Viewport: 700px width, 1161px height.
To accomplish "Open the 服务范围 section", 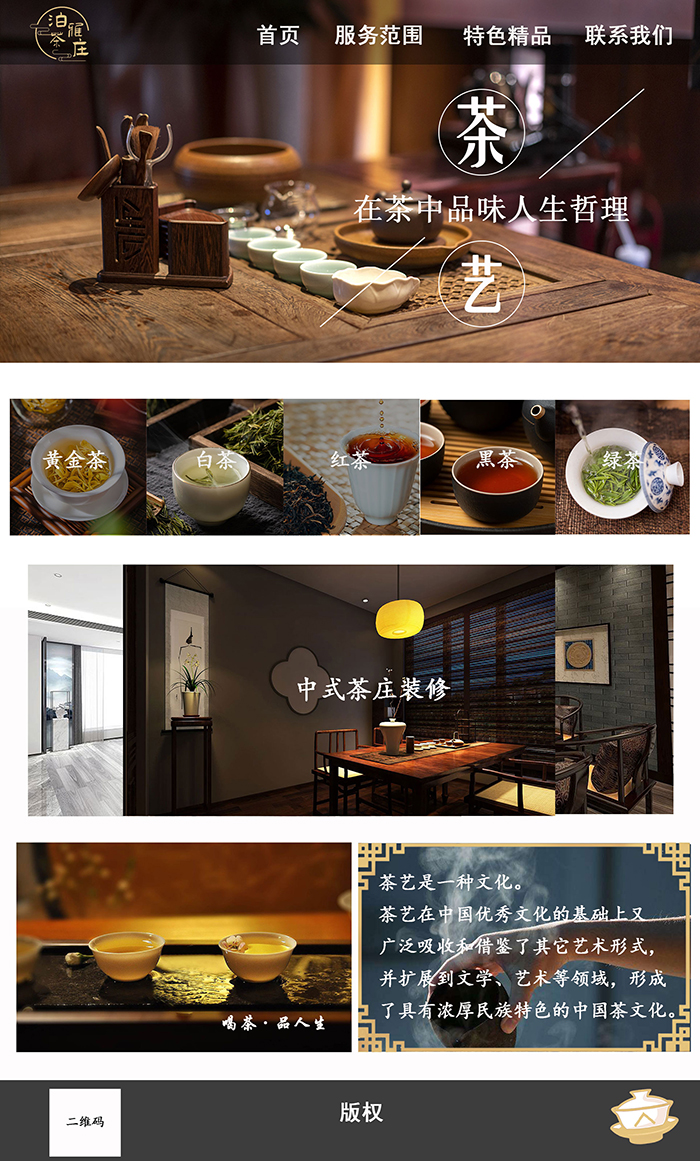I will [378, 35].
